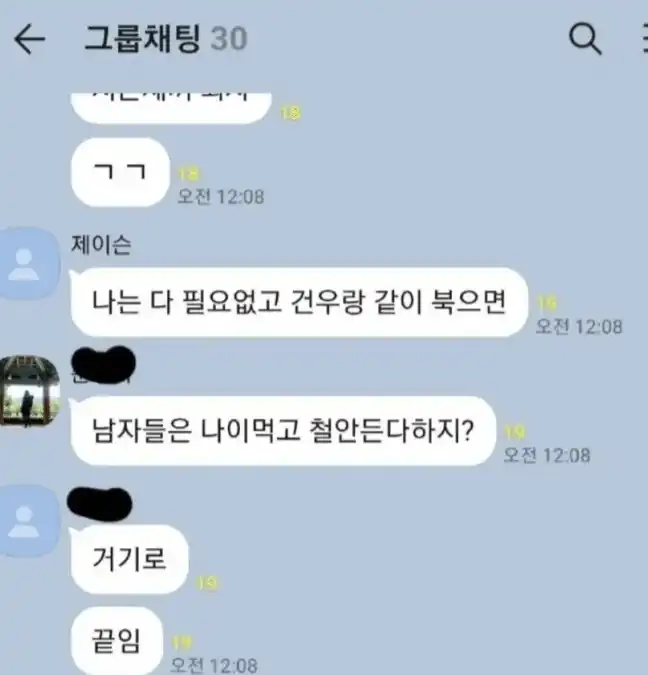
Task: Go back from the group chat
Action: tap(31, 39)
